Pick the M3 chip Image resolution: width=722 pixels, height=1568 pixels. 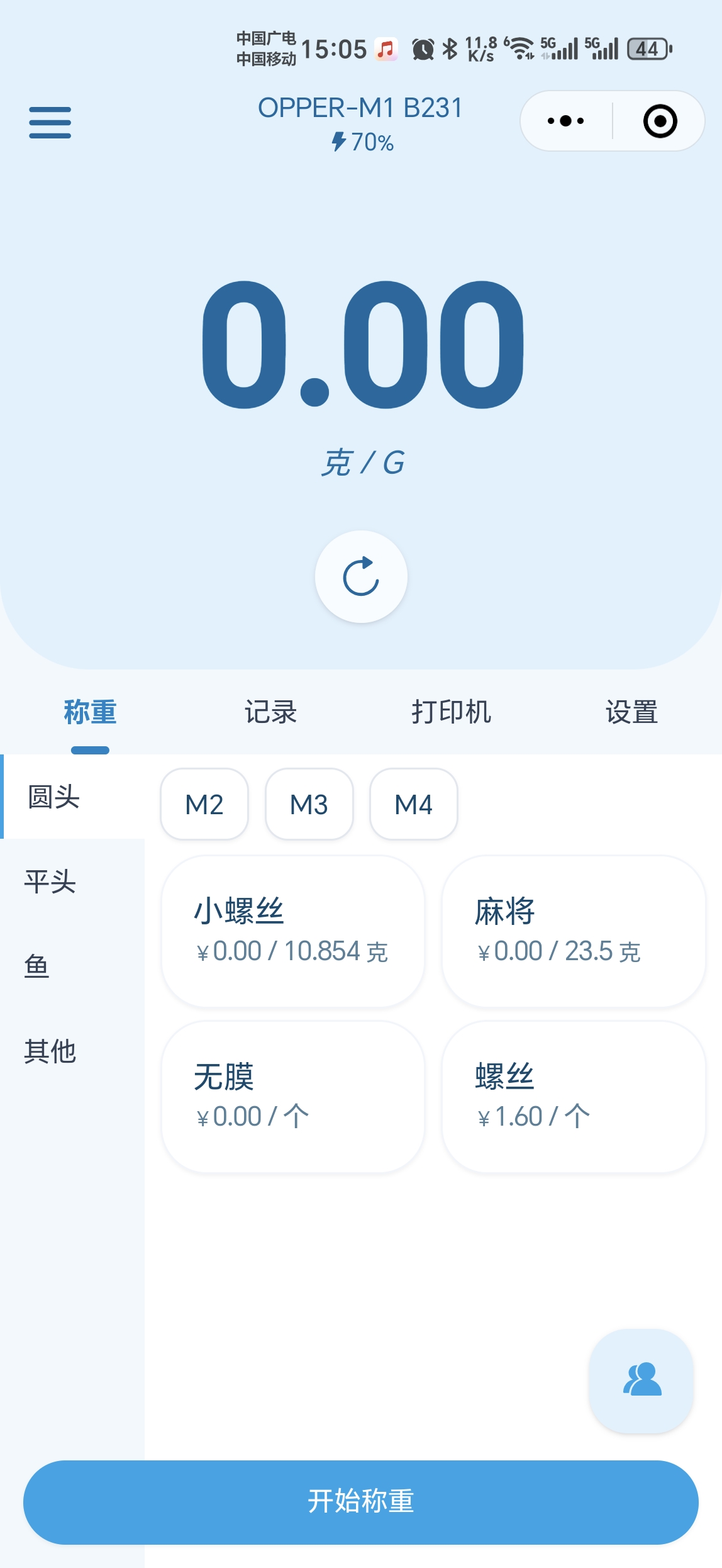point(309,804)
